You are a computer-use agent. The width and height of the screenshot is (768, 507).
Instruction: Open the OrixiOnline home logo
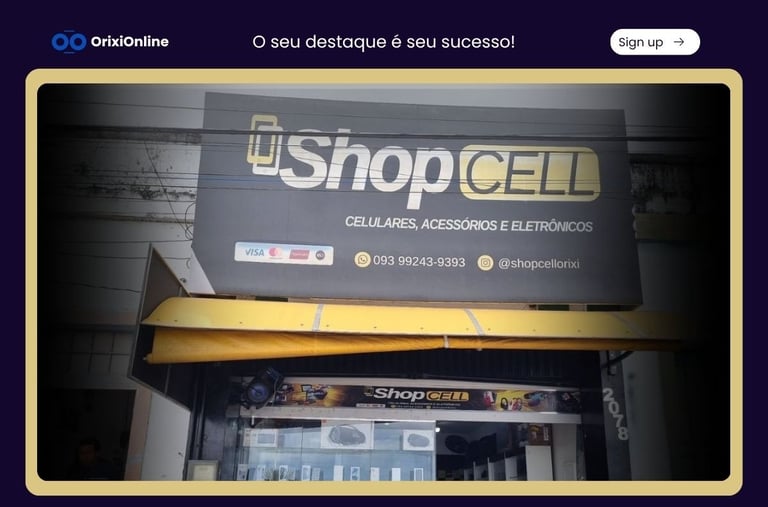click(110, 42)
